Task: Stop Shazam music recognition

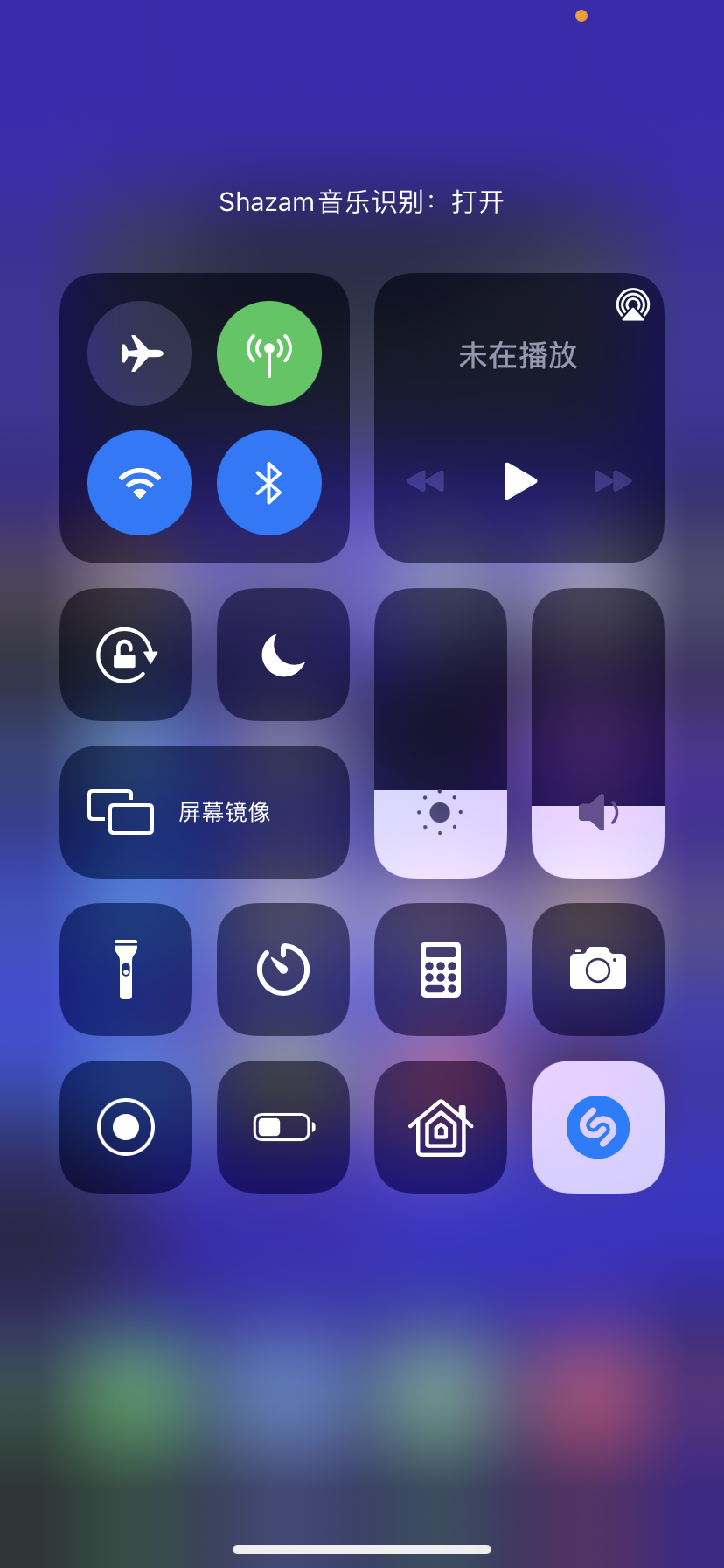Action: tap(598, 1127)
